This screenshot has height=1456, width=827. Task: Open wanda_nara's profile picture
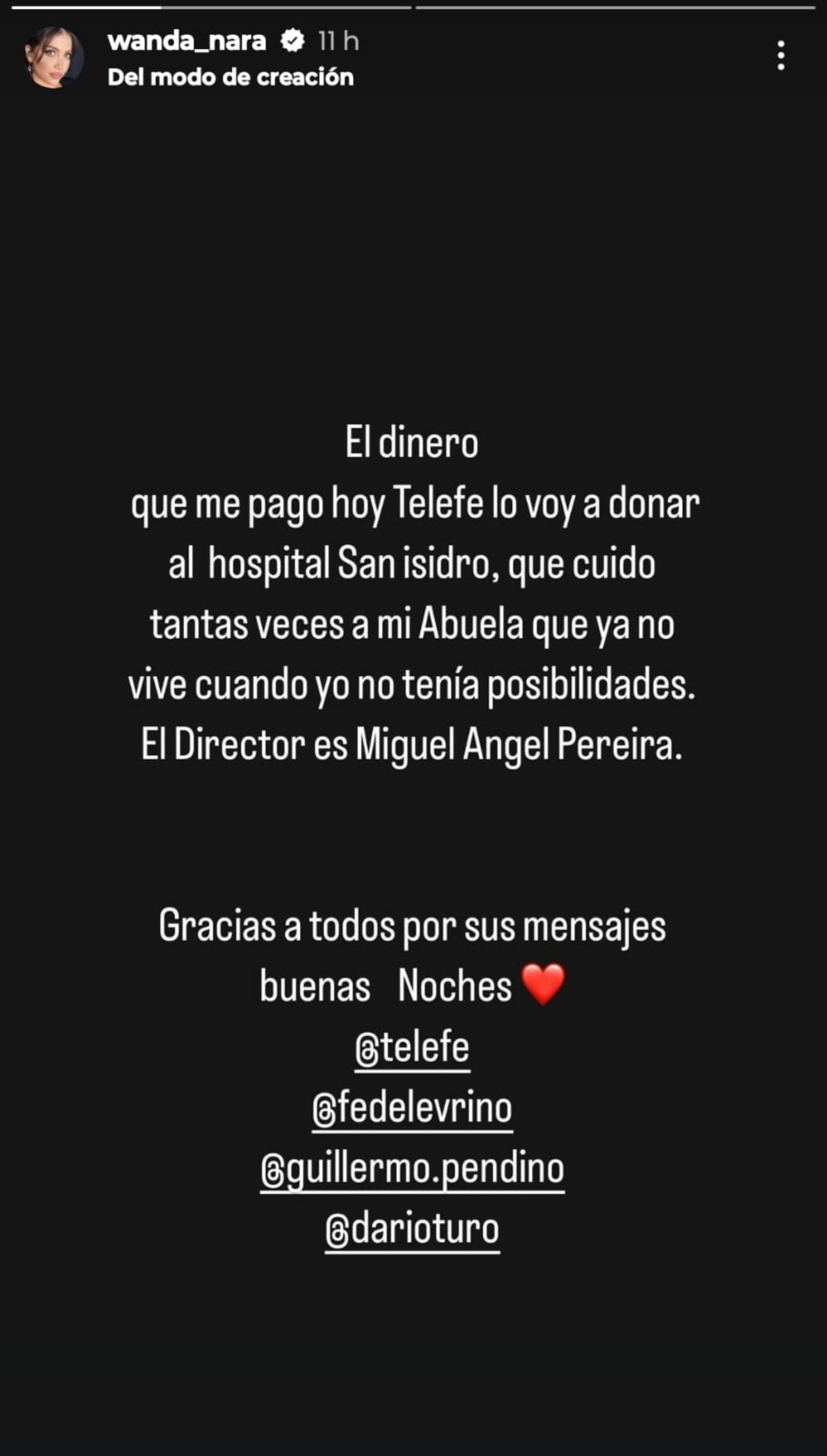click(54, 57)
